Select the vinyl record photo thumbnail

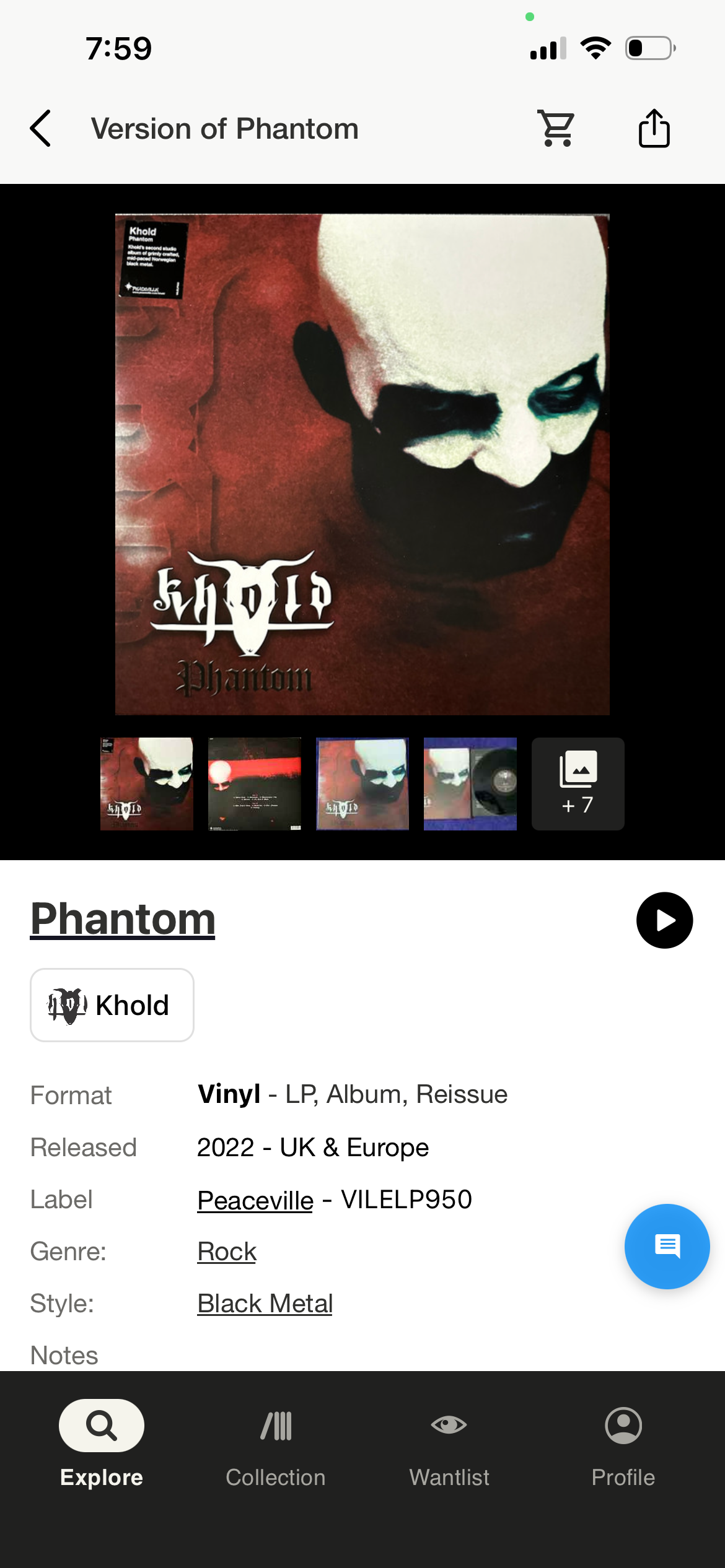(x=470, y=783)
